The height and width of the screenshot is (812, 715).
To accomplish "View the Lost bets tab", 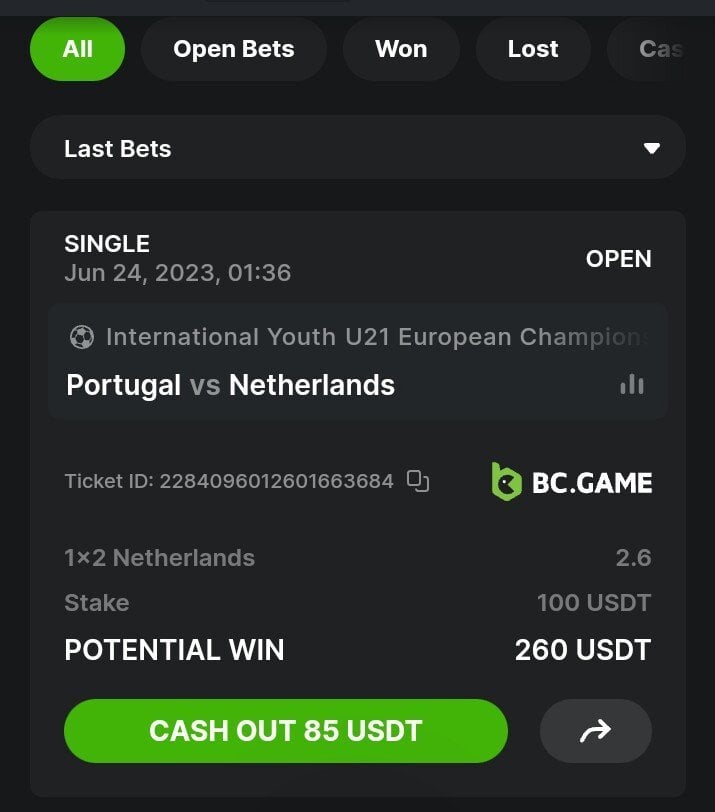I will 533,49.
